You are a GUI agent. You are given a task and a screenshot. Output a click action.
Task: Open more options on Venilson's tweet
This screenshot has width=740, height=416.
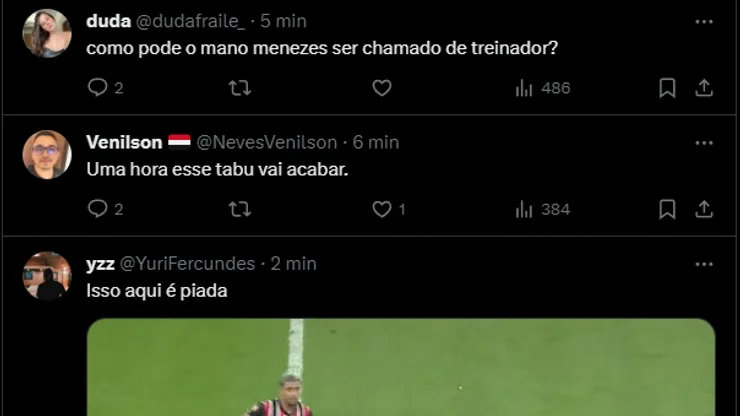pos(704,142)
